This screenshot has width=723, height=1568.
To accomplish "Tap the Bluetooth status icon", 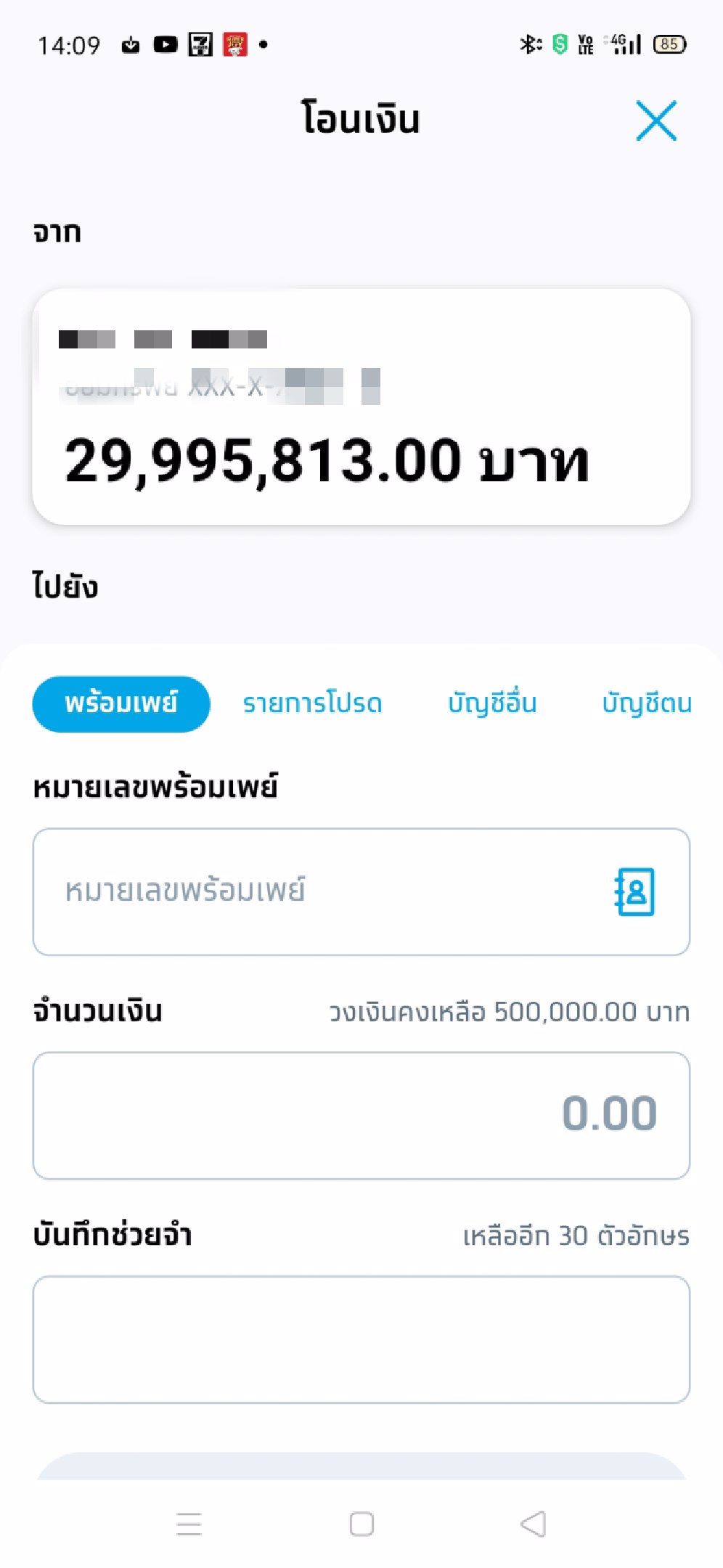I will 529,44.
